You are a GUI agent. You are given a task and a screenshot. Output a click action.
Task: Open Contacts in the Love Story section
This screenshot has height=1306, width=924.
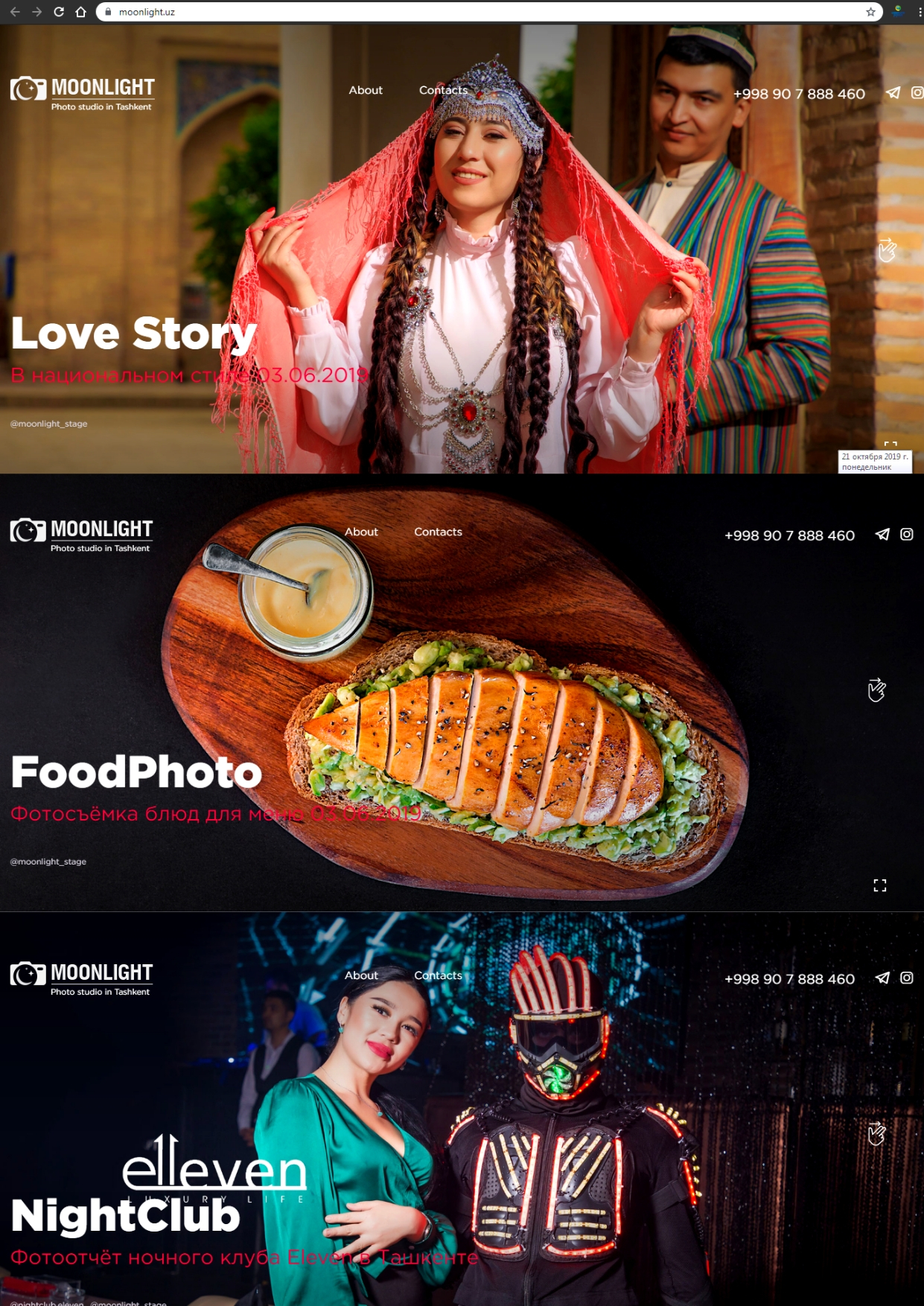click(443, 90)
